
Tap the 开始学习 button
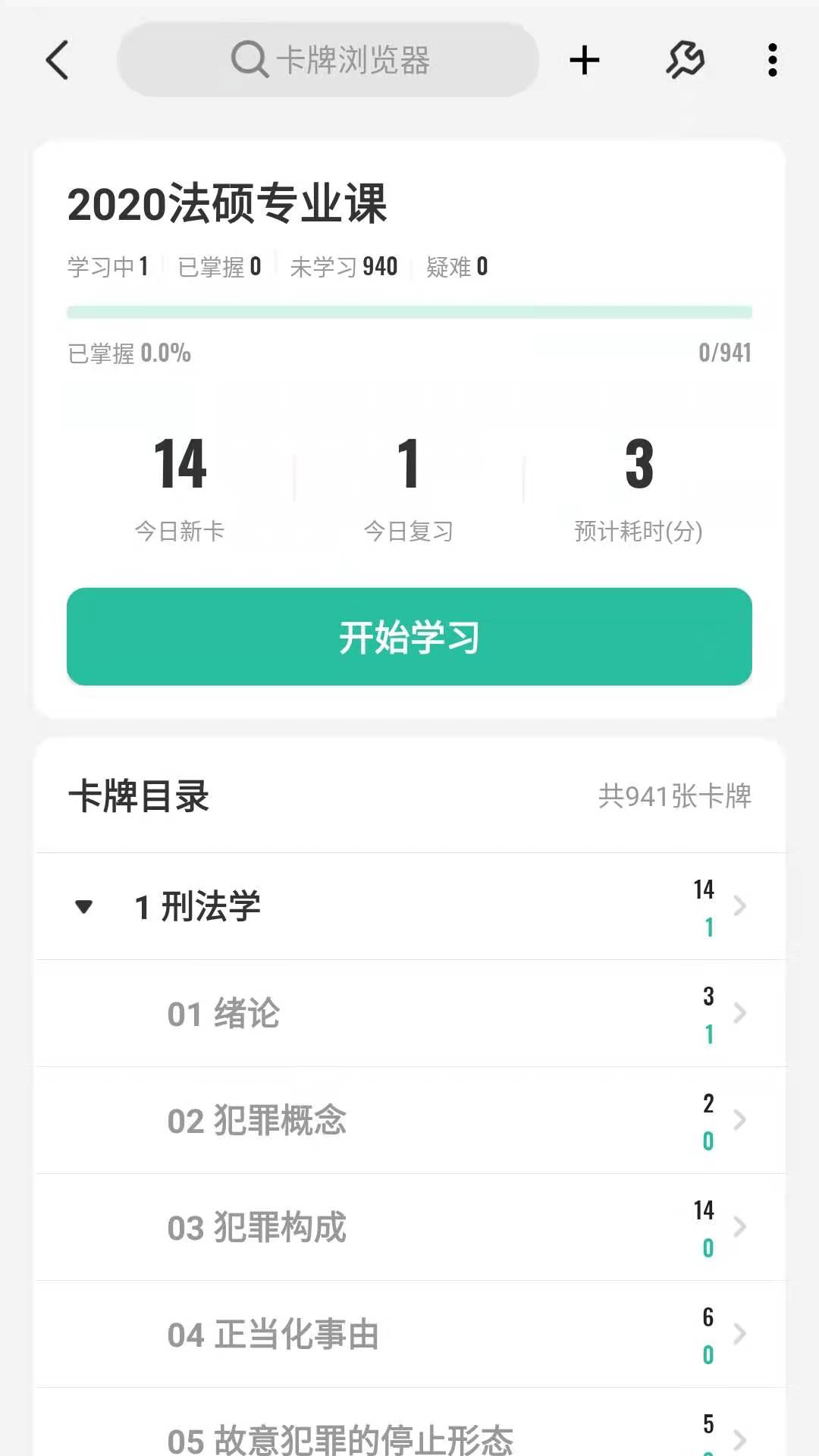[409, 637]
